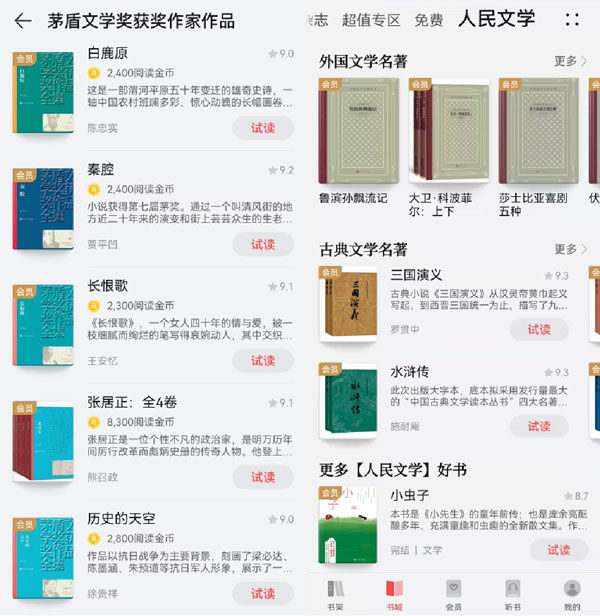600x616 pixels.
Task: Open the four-dot category menu
Action: (x=571, y=20)
